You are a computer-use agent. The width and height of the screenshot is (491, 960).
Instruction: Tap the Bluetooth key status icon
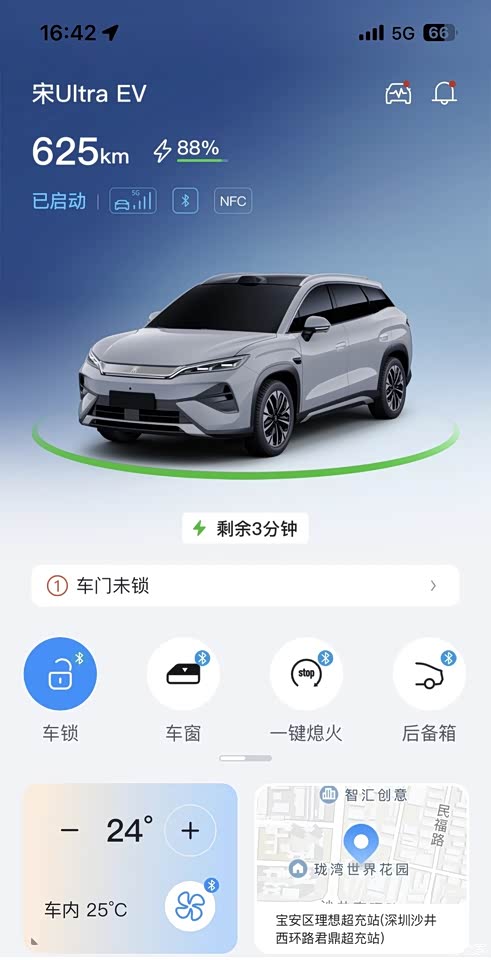185,201
